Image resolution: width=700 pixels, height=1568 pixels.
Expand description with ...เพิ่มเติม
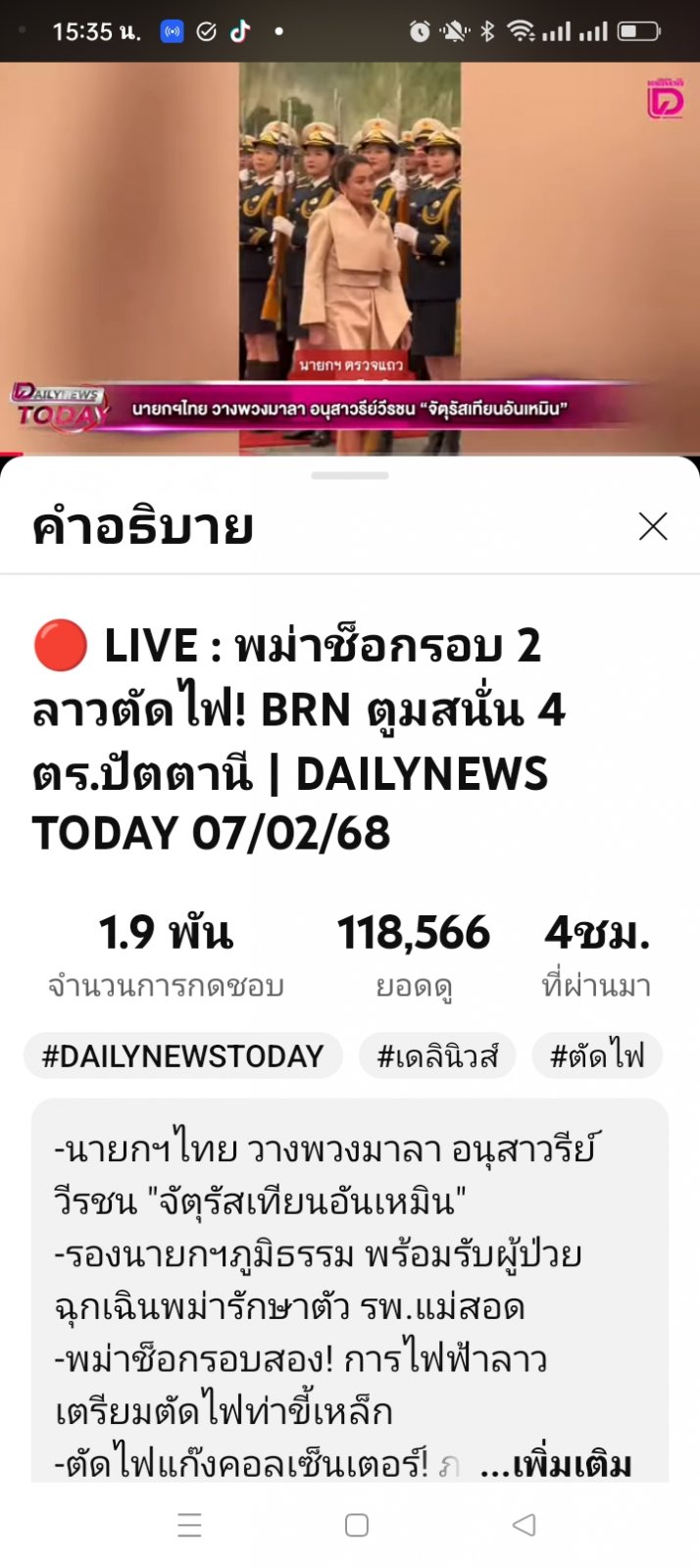[x=556, y=1464]
